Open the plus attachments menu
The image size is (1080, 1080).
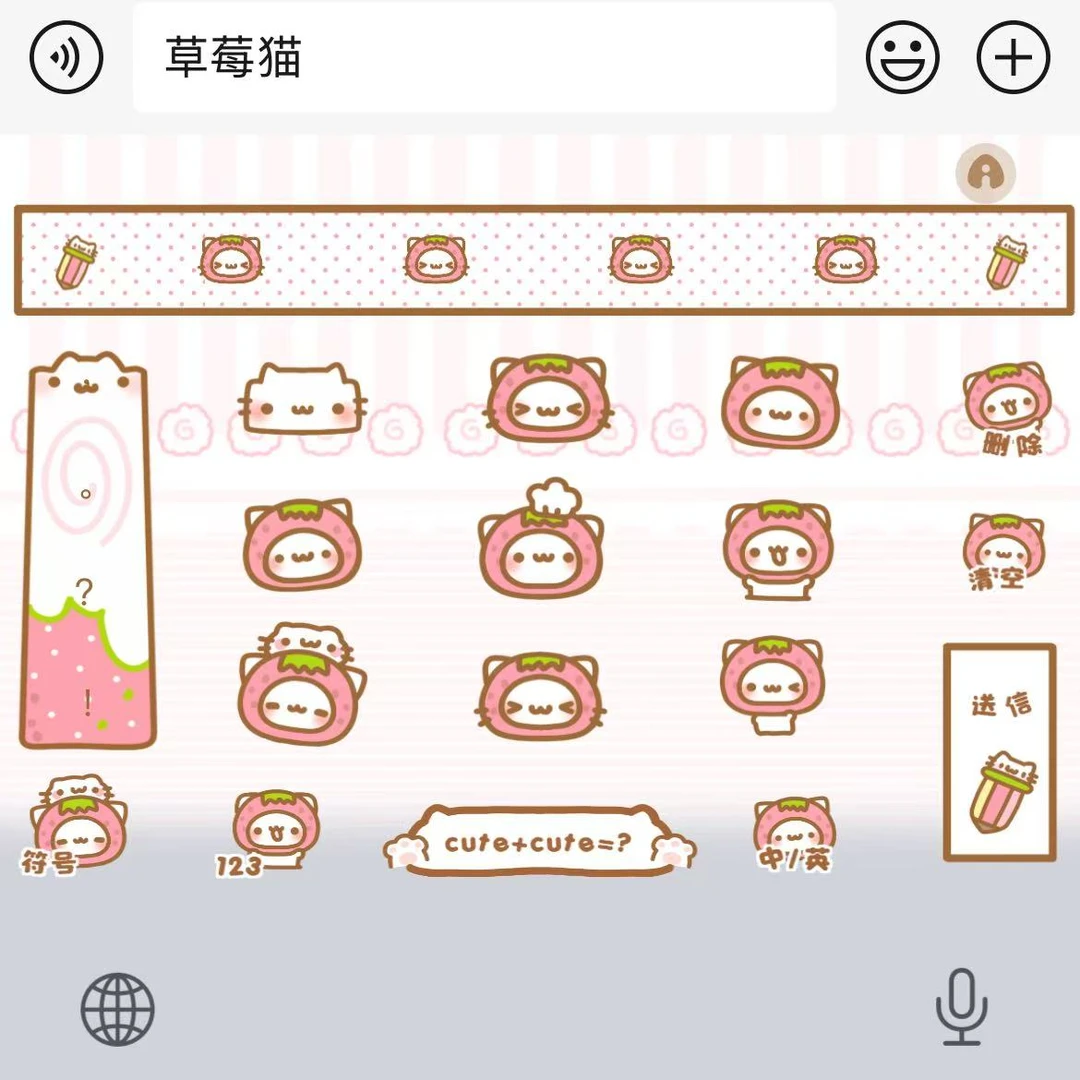click(x=1013, y=57)
